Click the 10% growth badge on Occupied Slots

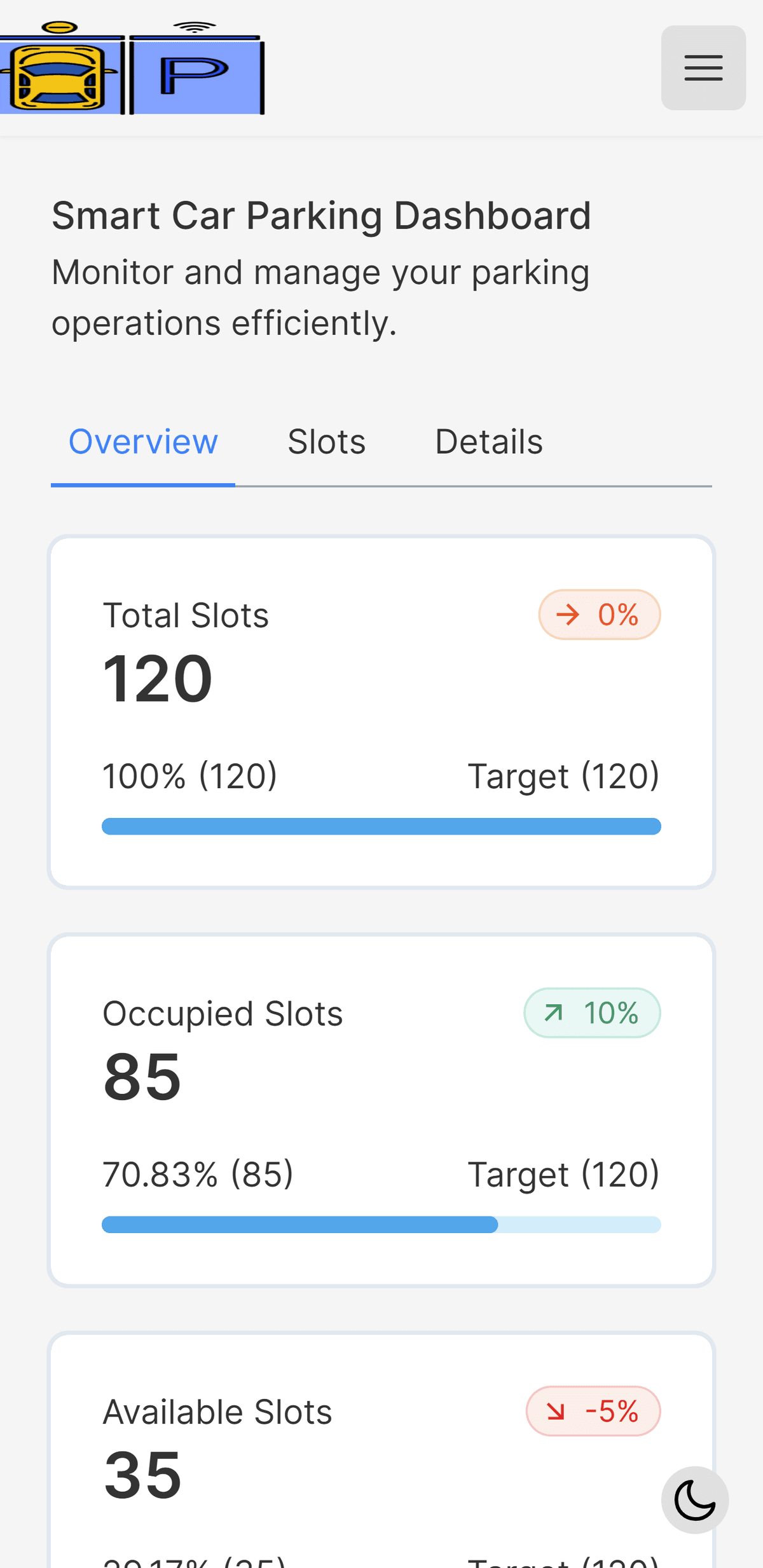pos(592,1013)
